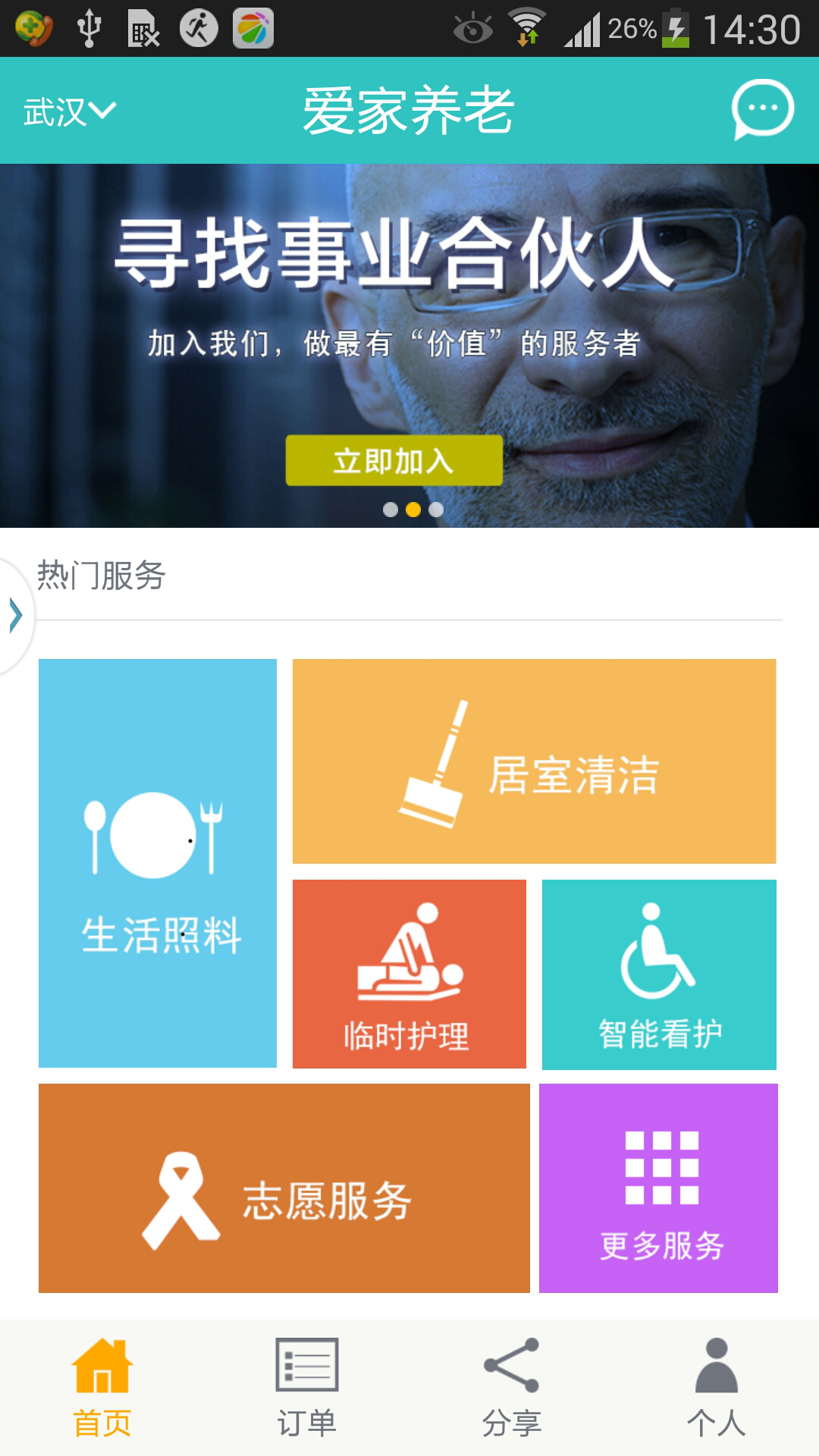Open the chat message icon

(761, 110)
